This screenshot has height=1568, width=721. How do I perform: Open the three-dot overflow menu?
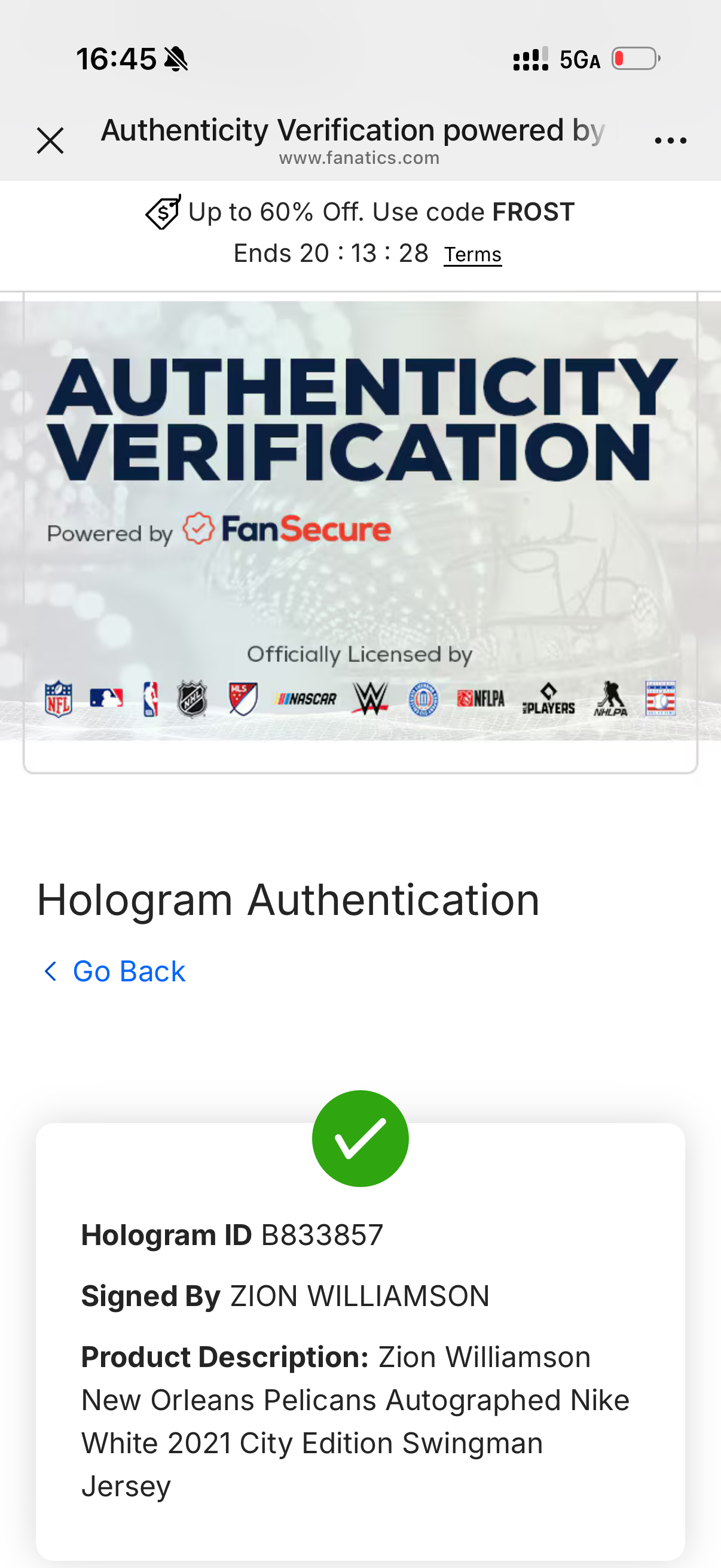coord(670,141)
